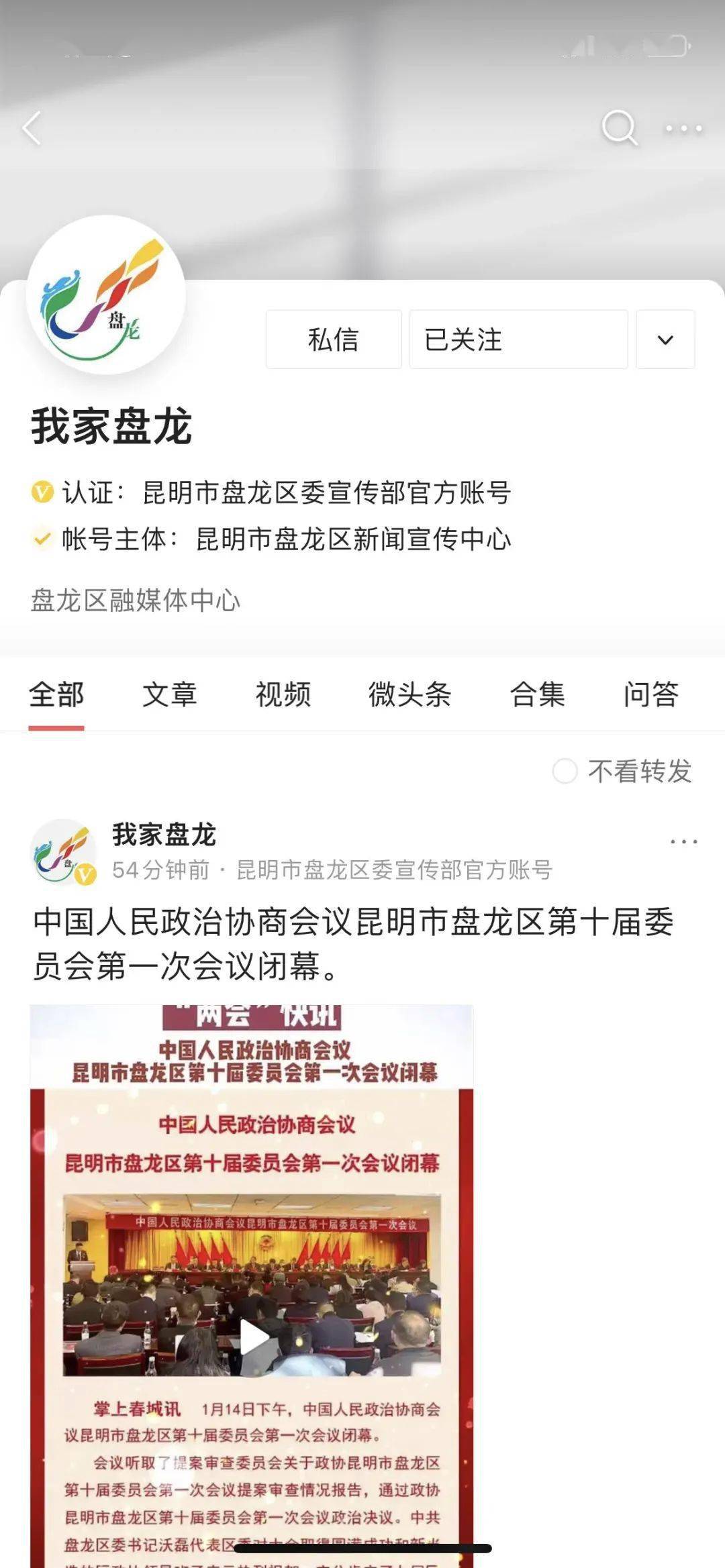Switch to the 文章 tab
725x1568 pixels.
(169, 694)
